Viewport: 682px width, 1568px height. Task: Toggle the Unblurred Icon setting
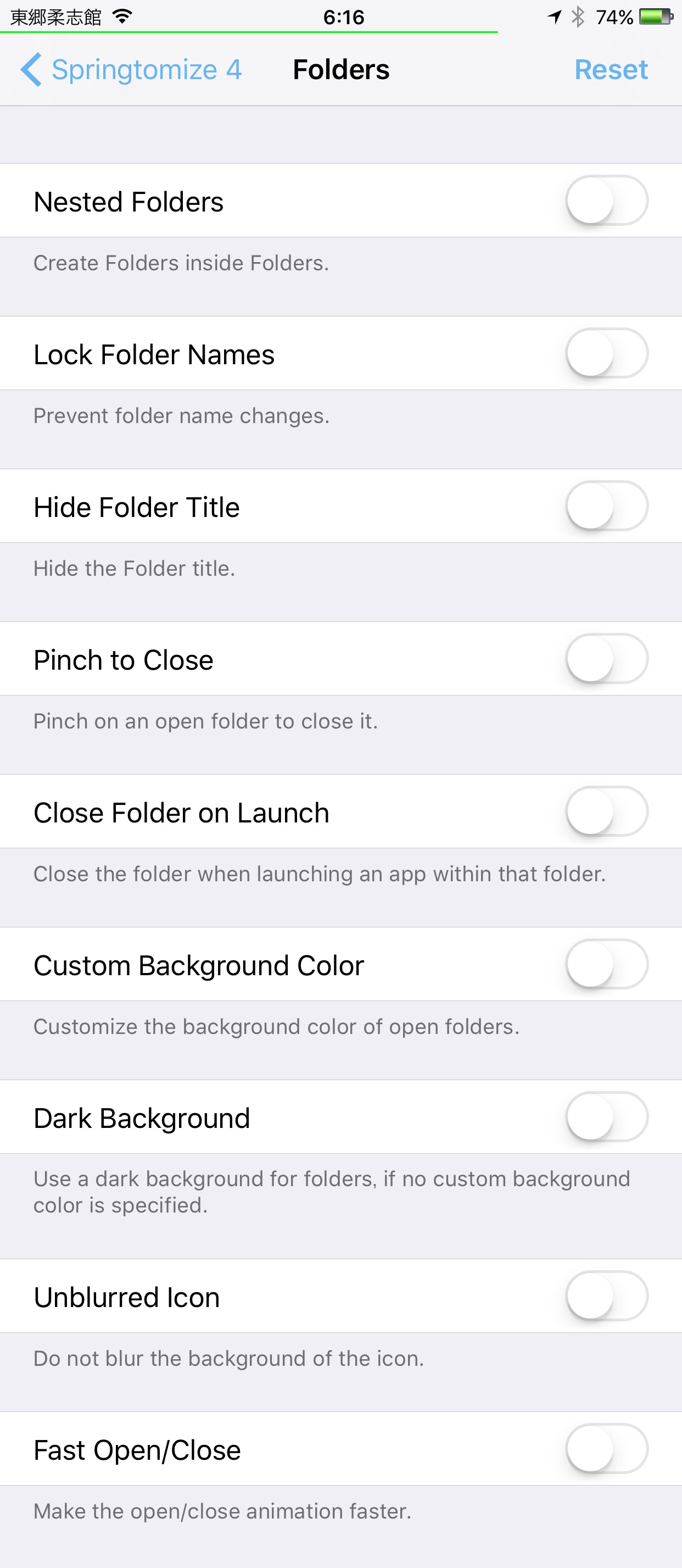pos(607,1297)
